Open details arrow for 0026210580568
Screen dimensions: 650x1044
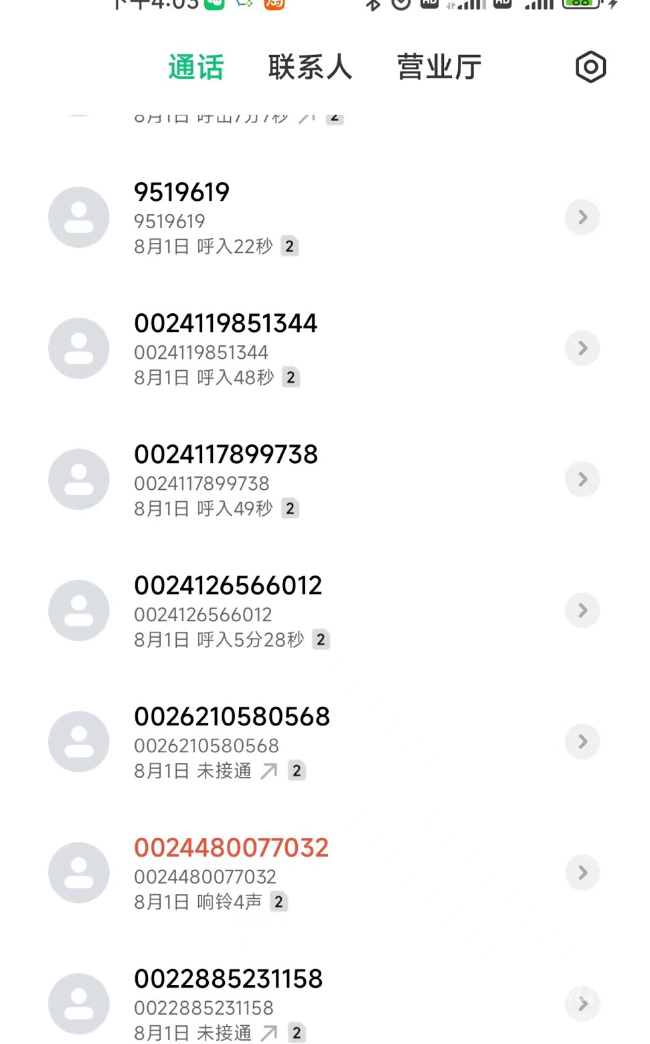click(583, 742)
